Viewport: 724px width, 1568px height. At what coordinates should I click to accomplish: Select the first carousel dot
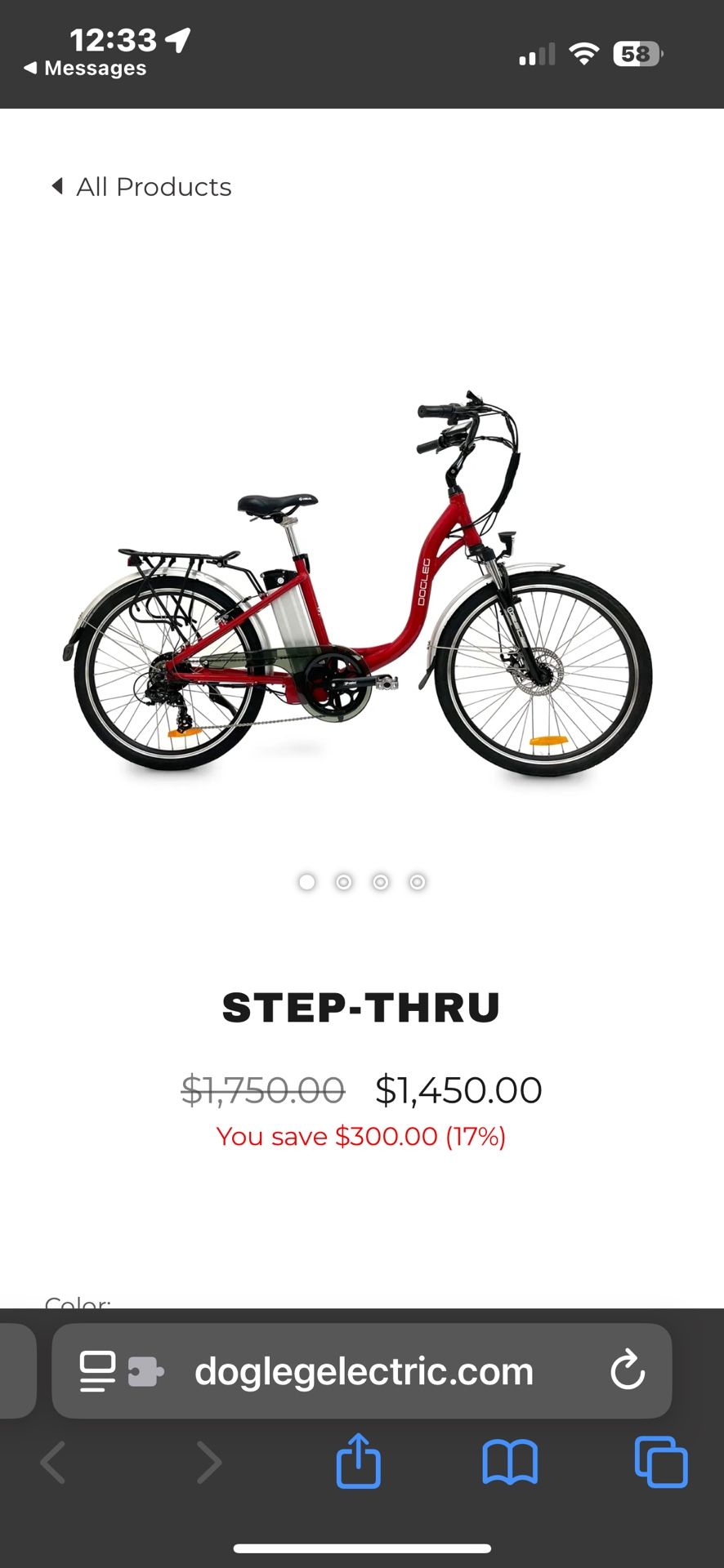(307, 882)
